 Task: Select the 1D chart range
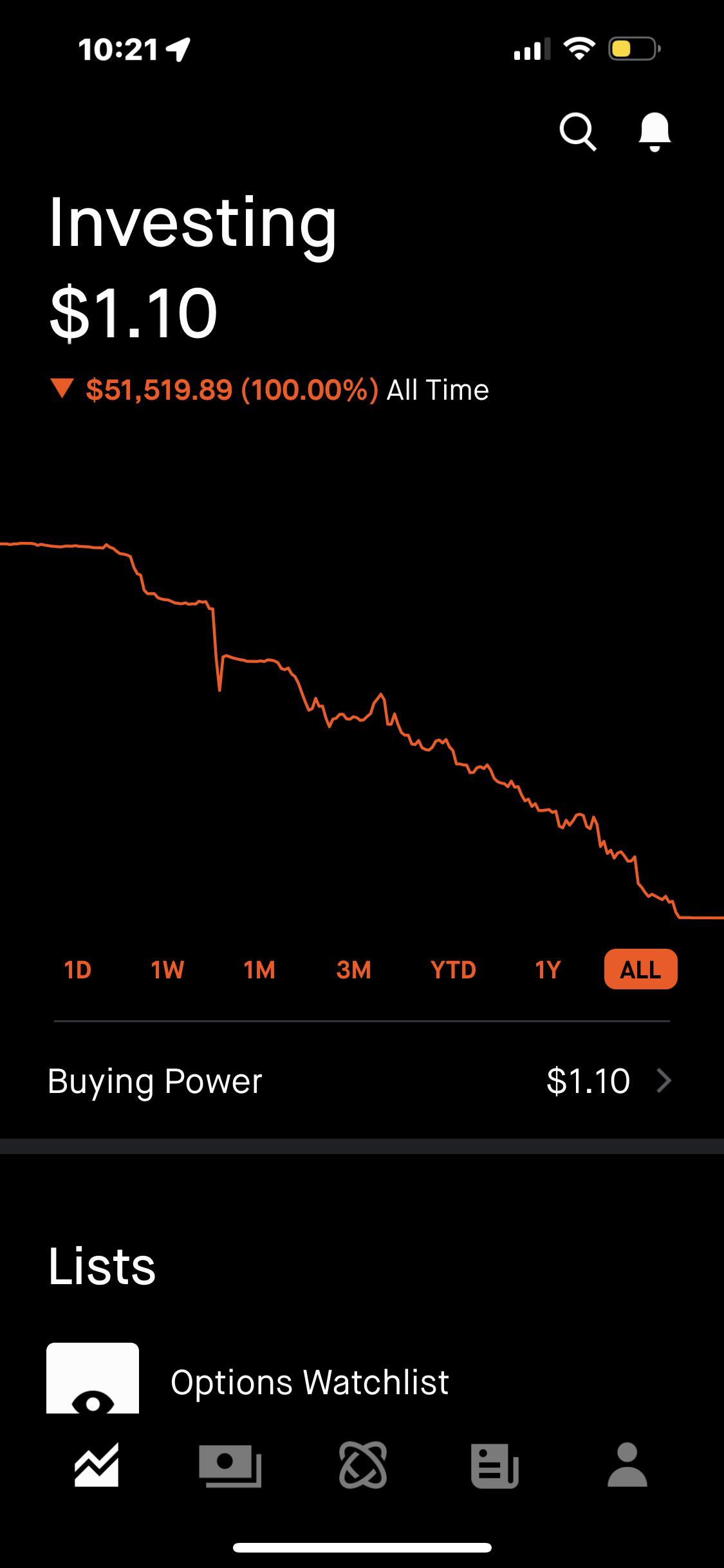click(78, 969)
